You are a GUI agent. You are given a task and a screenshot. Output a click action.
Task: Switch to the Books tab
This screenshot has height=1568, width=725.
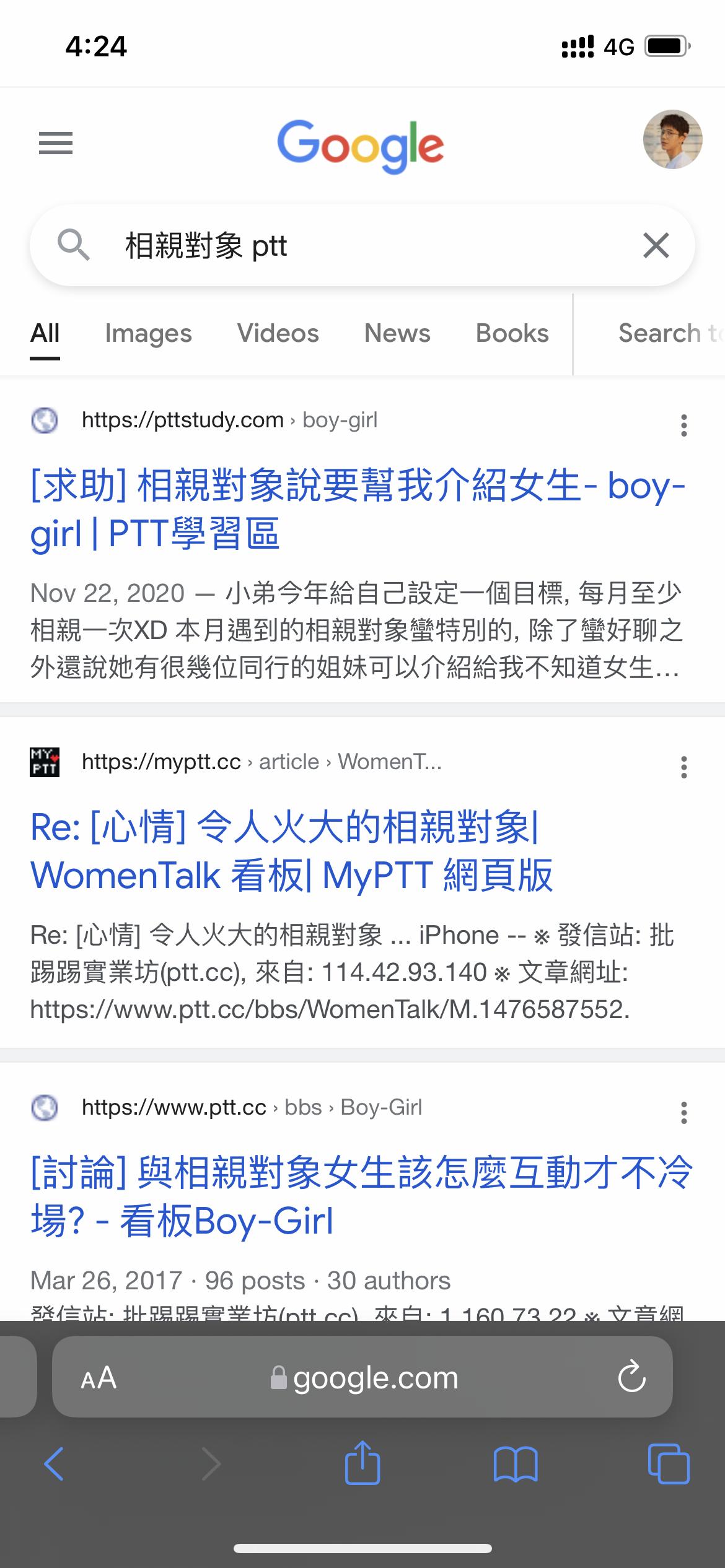pos(512,333)
